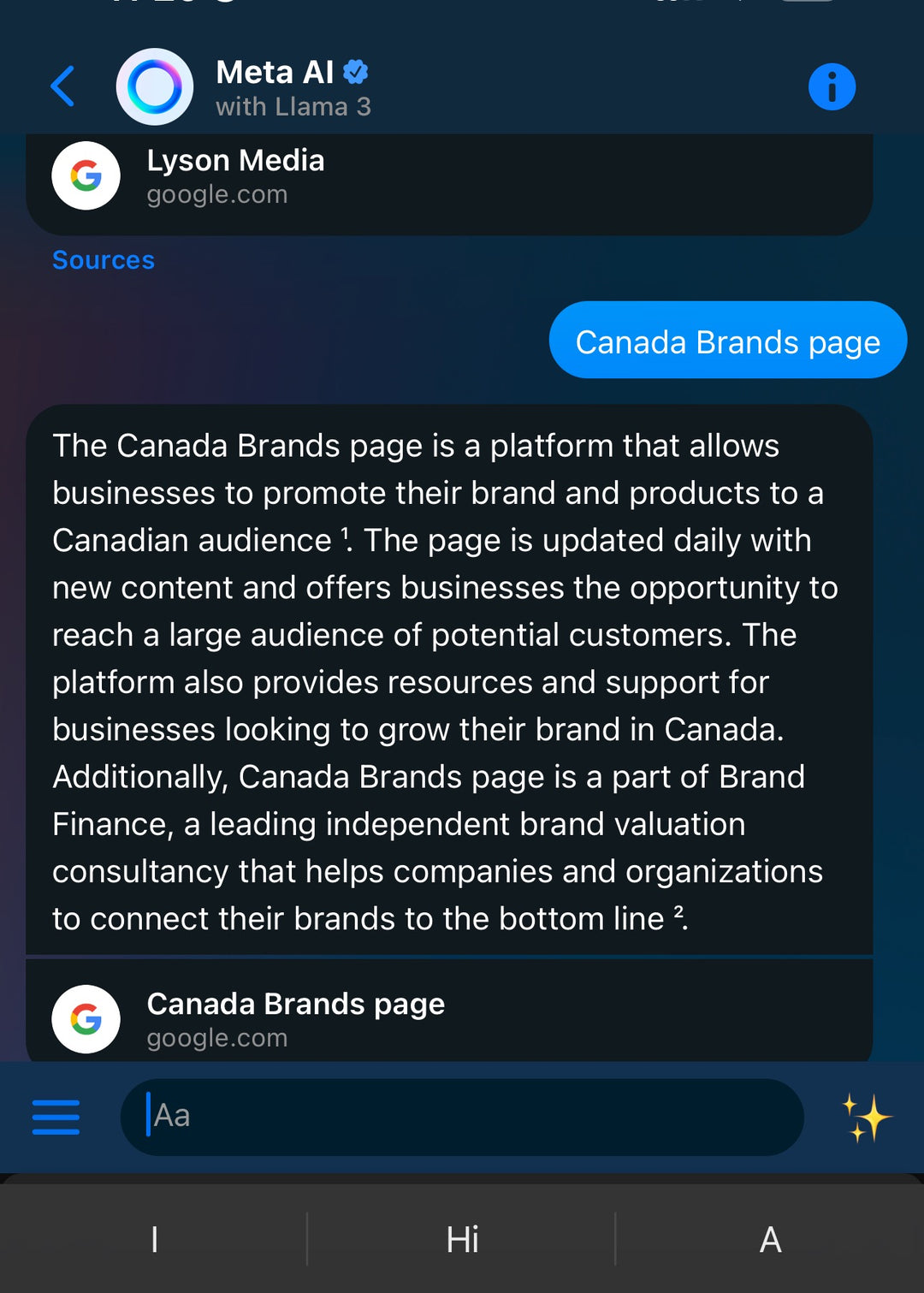
Task: Open the hamburger menu beside the input
Action: coord(56,1117)
